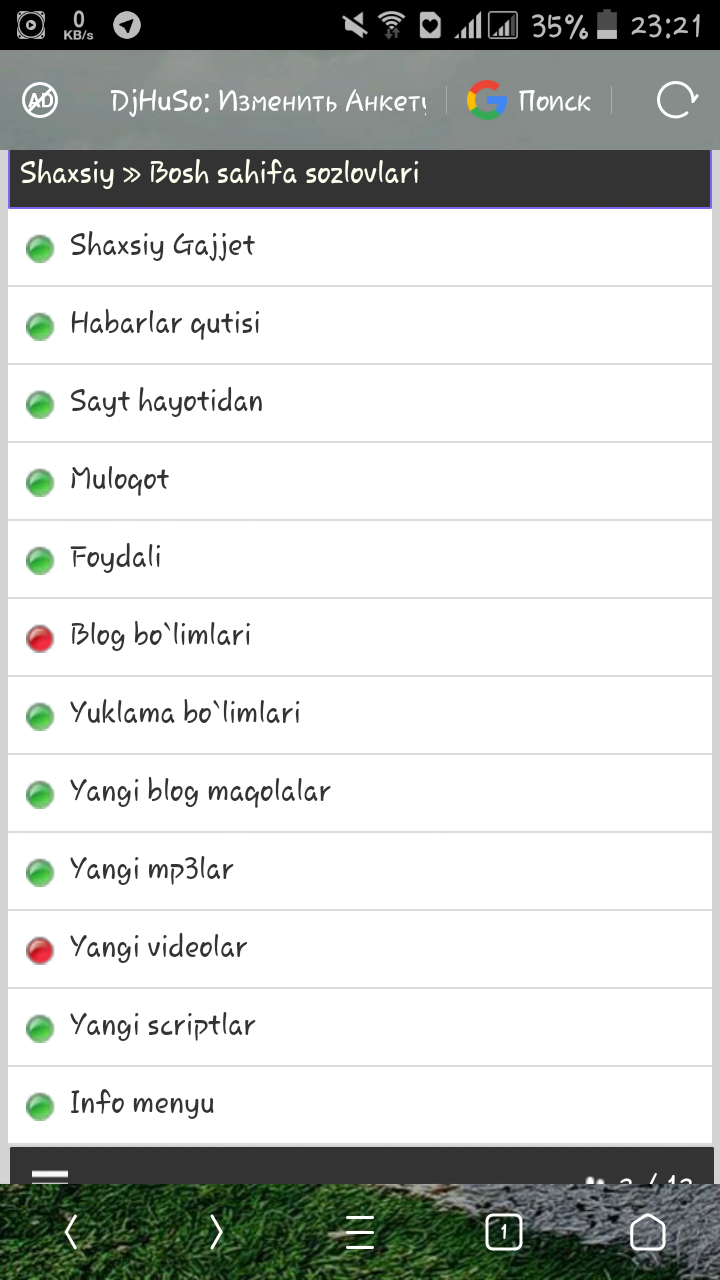This screenshot has width=720, height=1280.
Task: Open the Muloqot row
Action: click(x=119, y=480)
